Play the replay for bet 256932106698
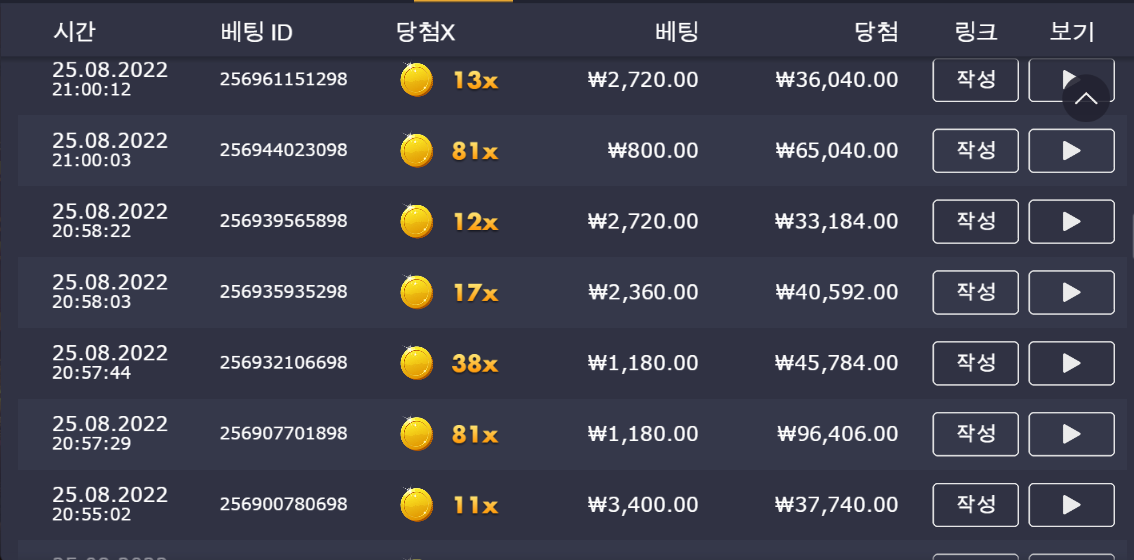The height and width of the screenshot is (560, 1134). pyautogui.click(x=1071, y=363)
